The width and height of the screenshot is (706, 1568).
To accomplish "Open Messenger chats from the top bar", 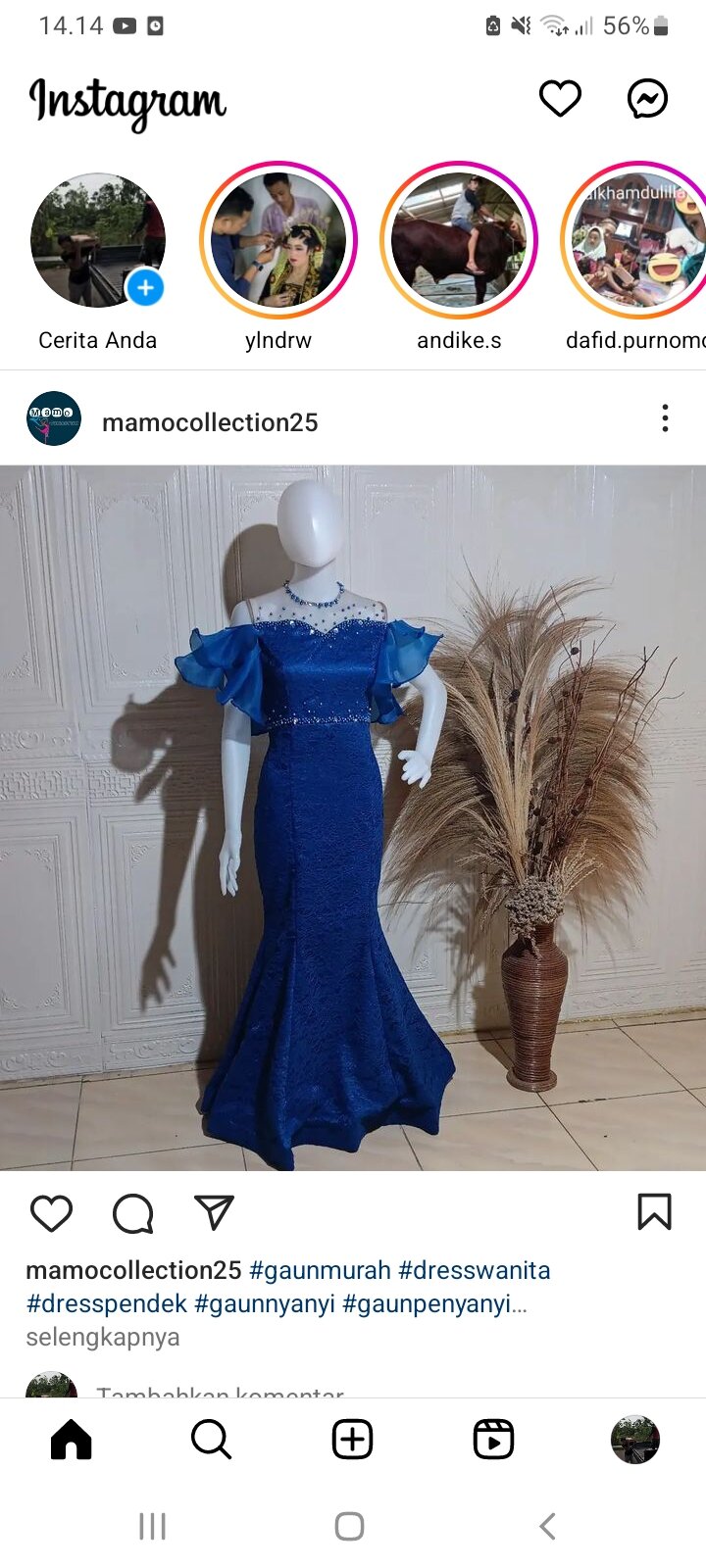I will 645,98.
